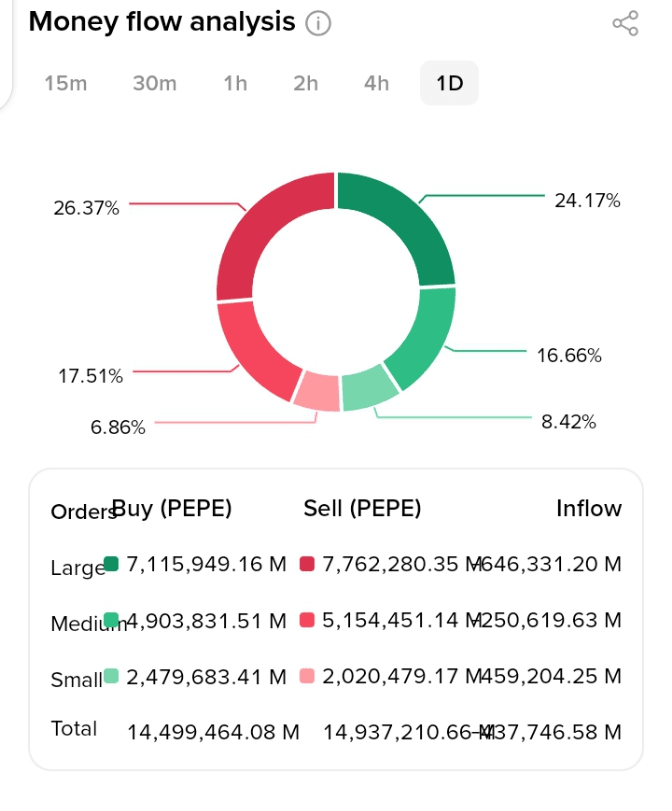Tap the 1D timeframe tab
The width and height of the screenshot is (672, 811).
click(x=449, y=83)
